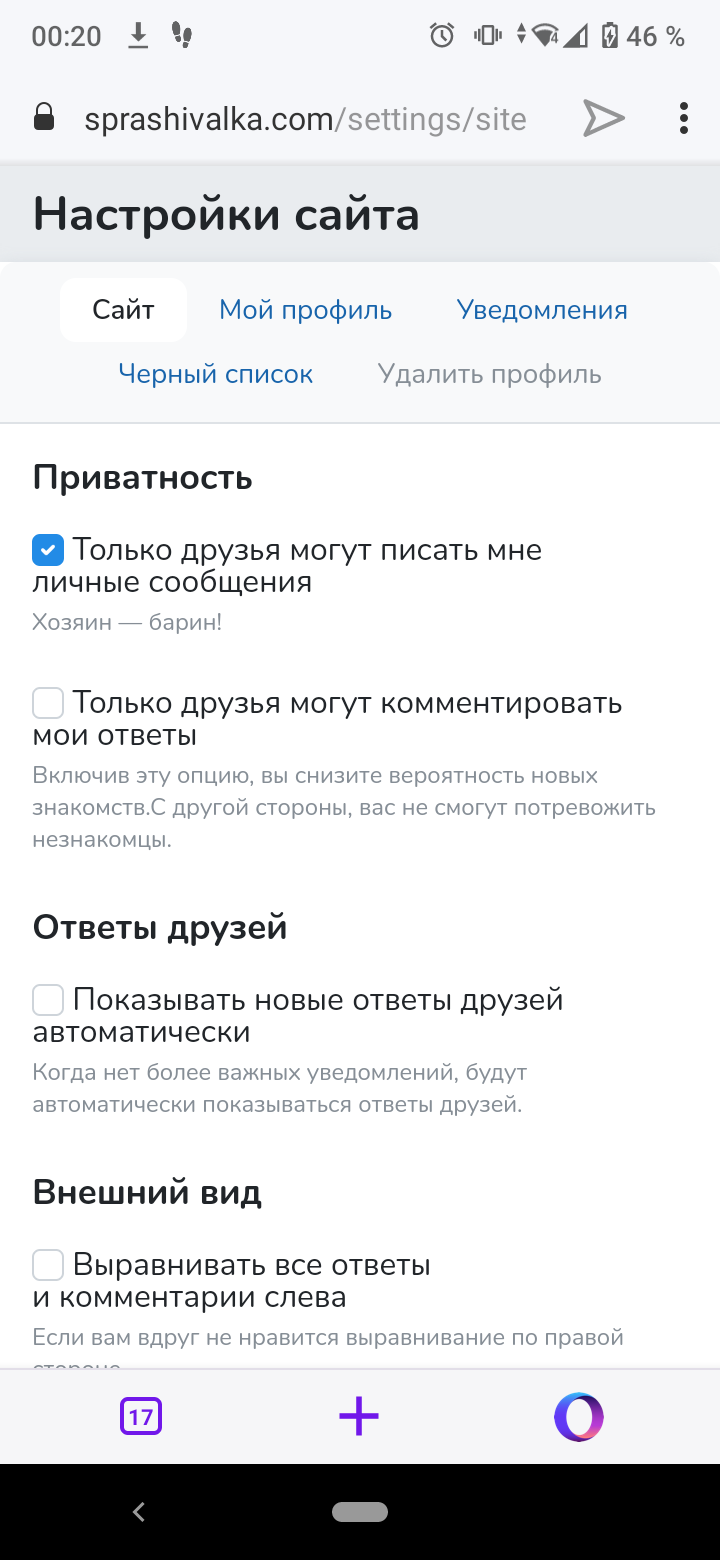This screenshot has height=1560, width=720.
Task: Tap the sprashivalka.com address bar
Action: (305, 119)
